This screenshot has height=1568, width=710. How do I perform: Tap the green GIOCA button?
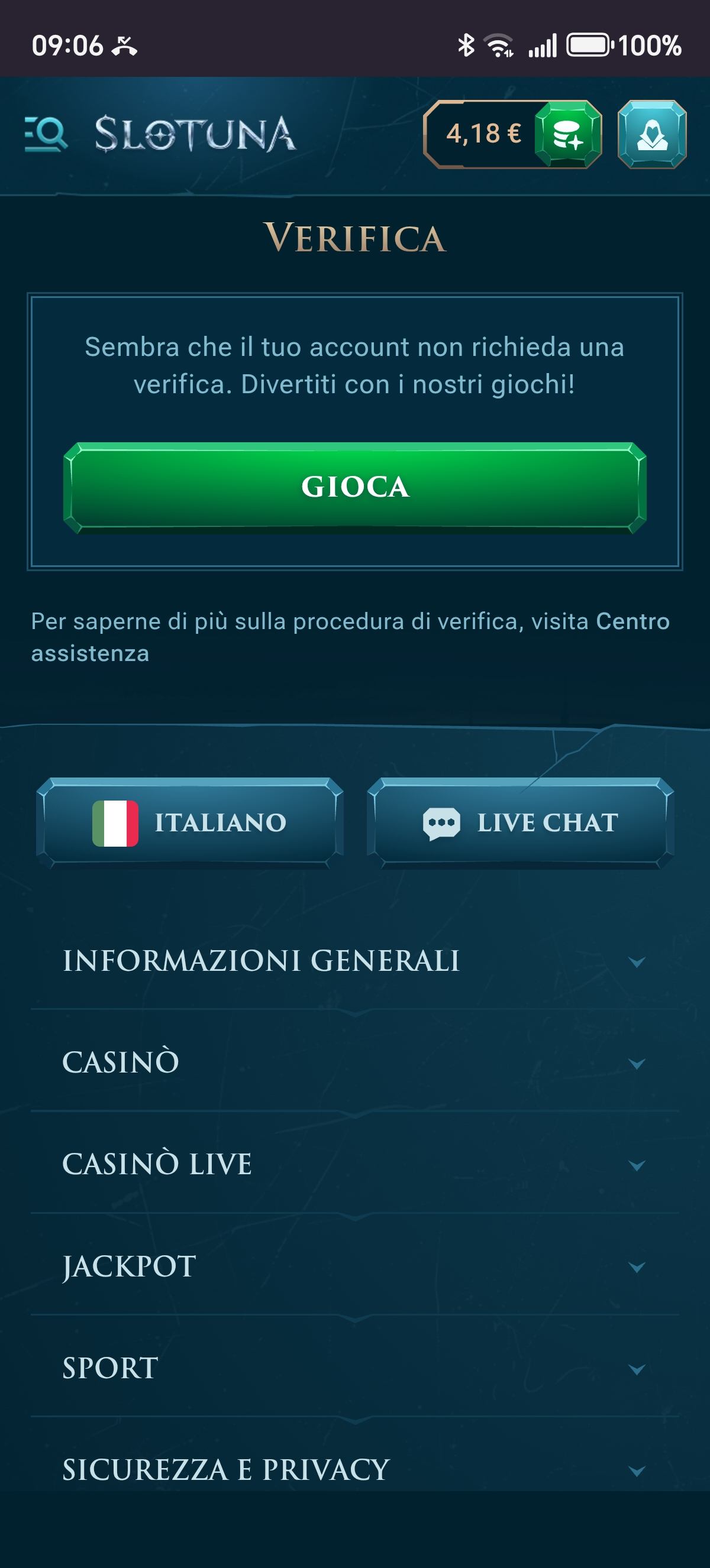[354, 488]
